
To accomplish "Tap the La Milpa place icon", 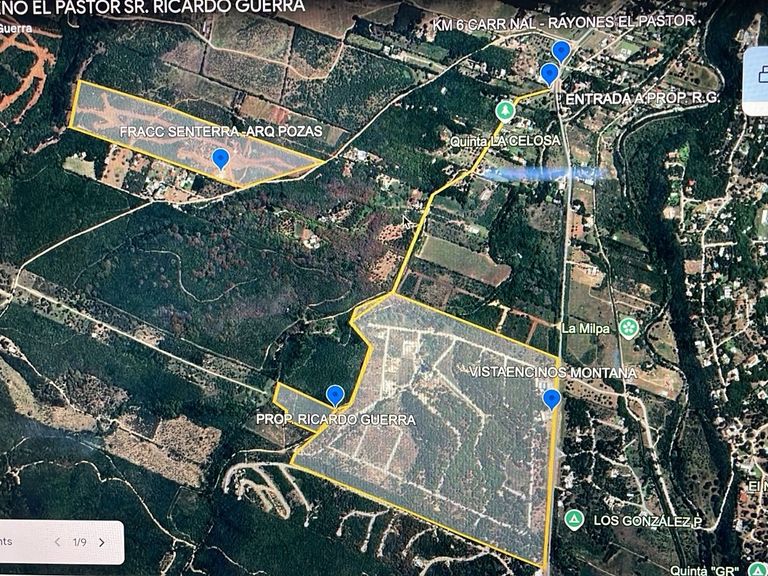I will pyautogui.click(x=627, y=327).
